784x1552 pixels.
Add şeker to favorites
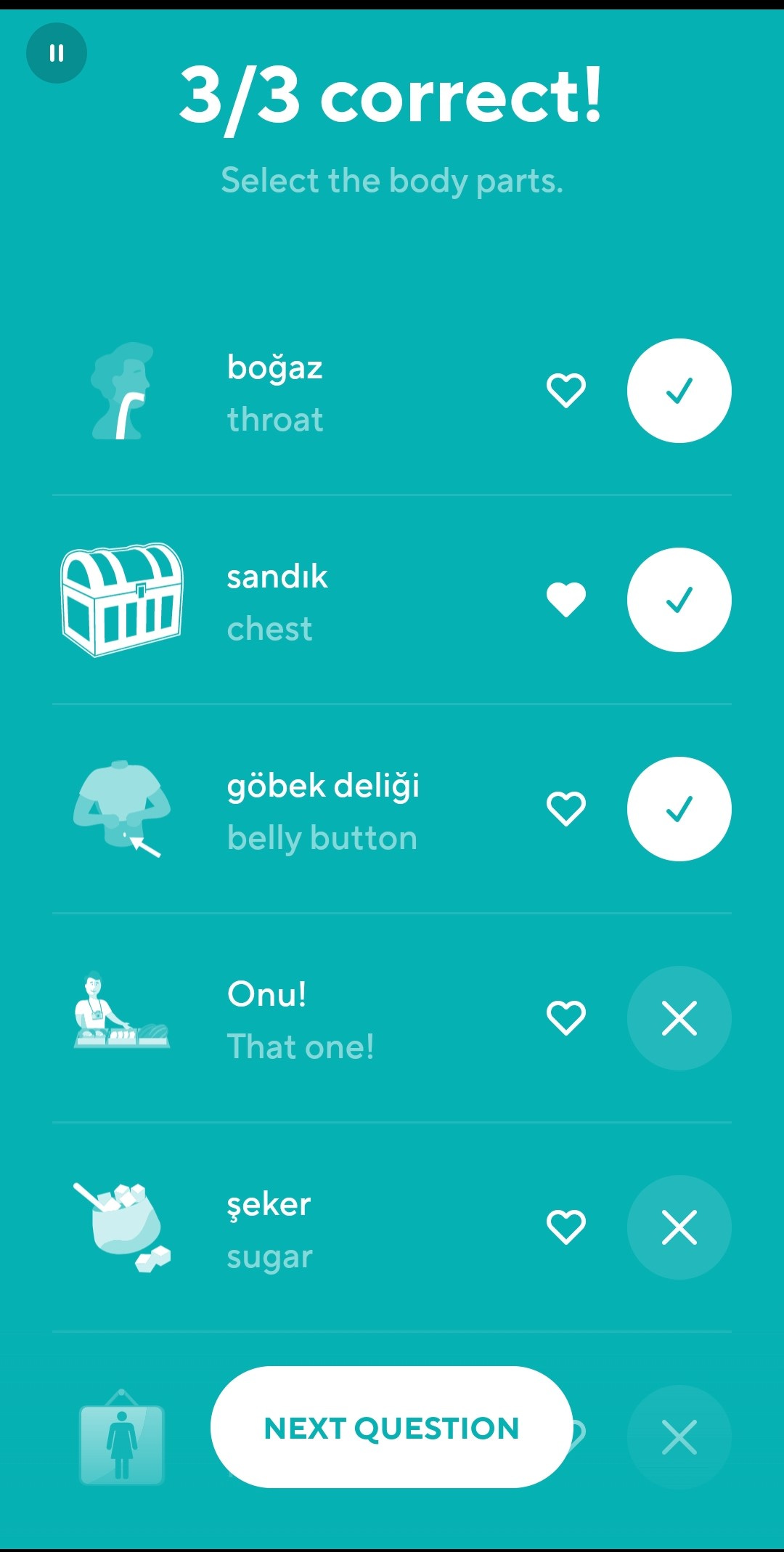click(565, 1227)
